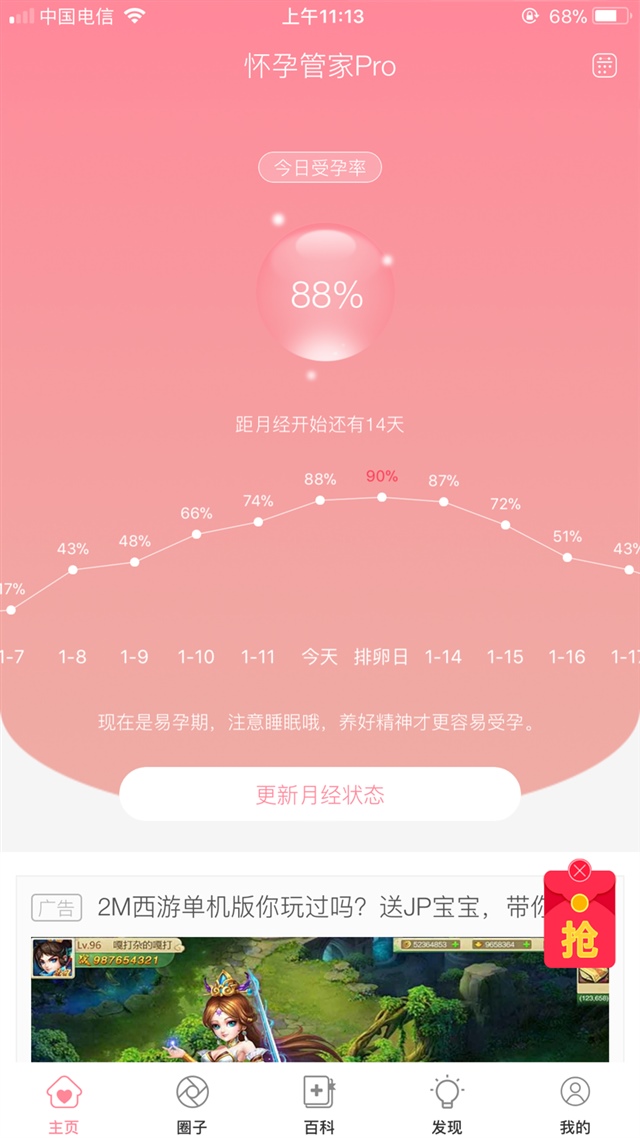Image resolution: width=640 pixels, height=1138 pixels.
Task: Switch to the 发现 tab
Action: point(447,1103)
